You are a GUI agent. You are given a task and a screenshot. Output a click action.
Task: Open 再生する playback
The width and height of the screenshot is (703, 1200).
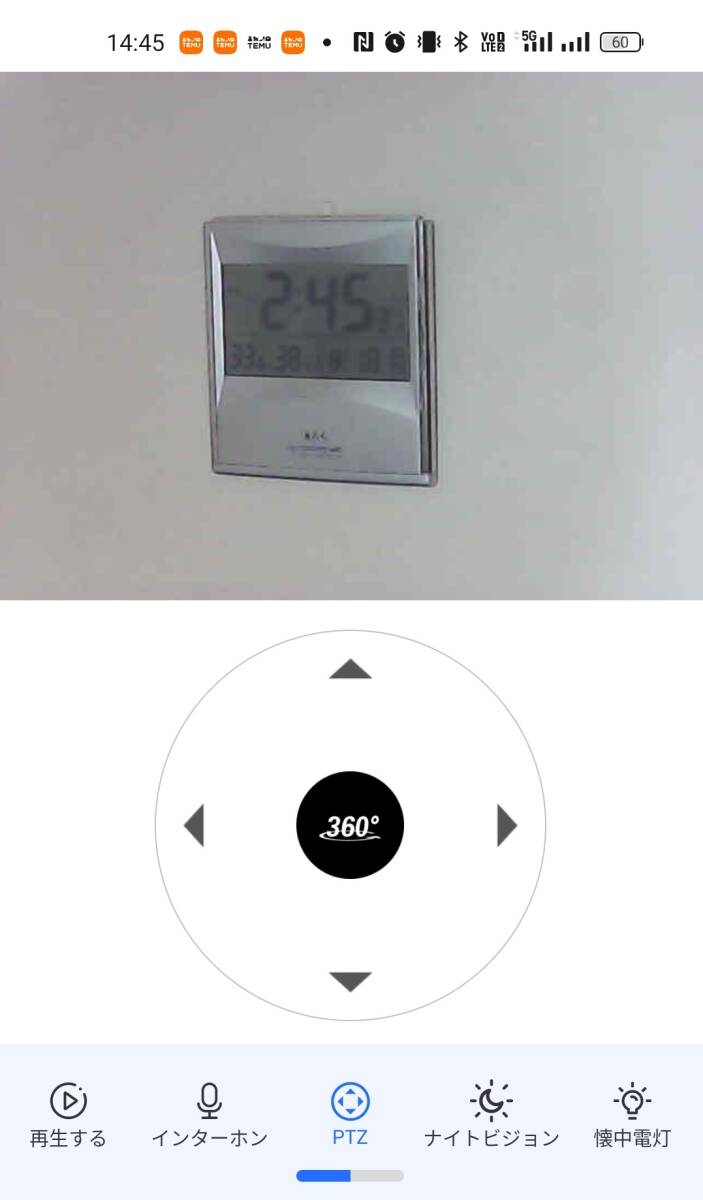coord(68,1114)
